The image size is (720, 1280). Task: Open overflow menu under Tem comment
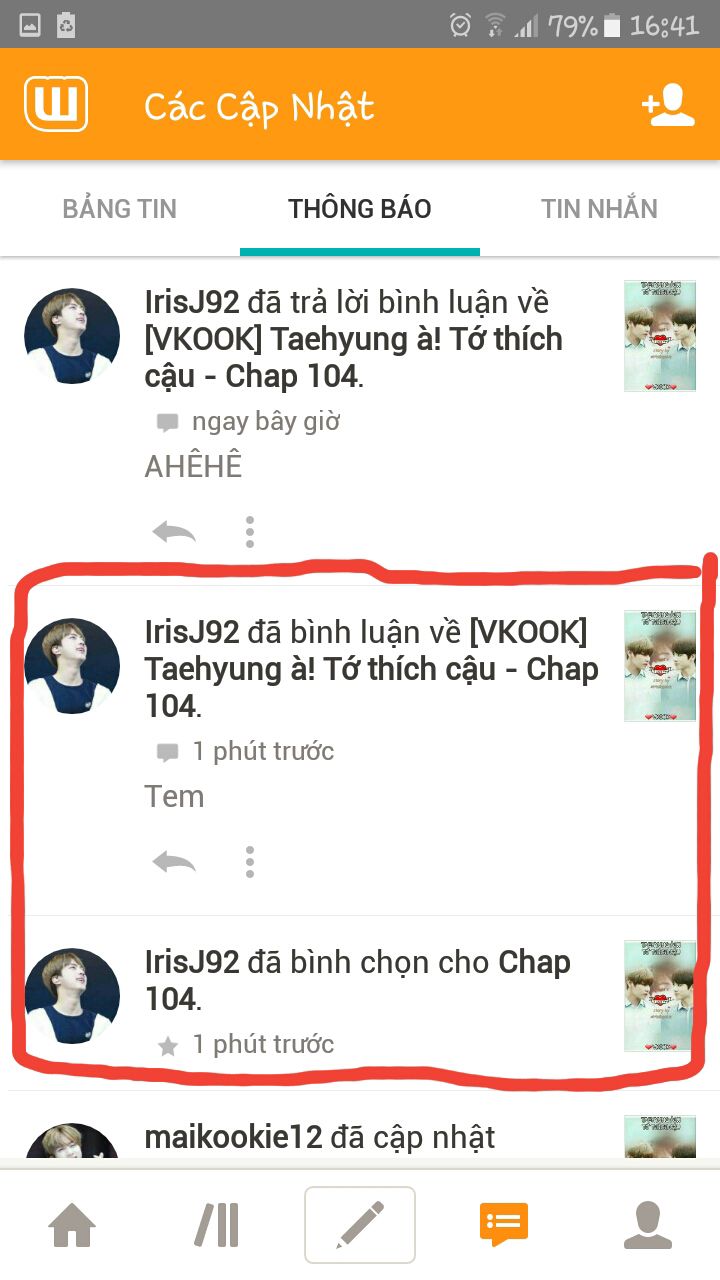click(x=250, y=861)
